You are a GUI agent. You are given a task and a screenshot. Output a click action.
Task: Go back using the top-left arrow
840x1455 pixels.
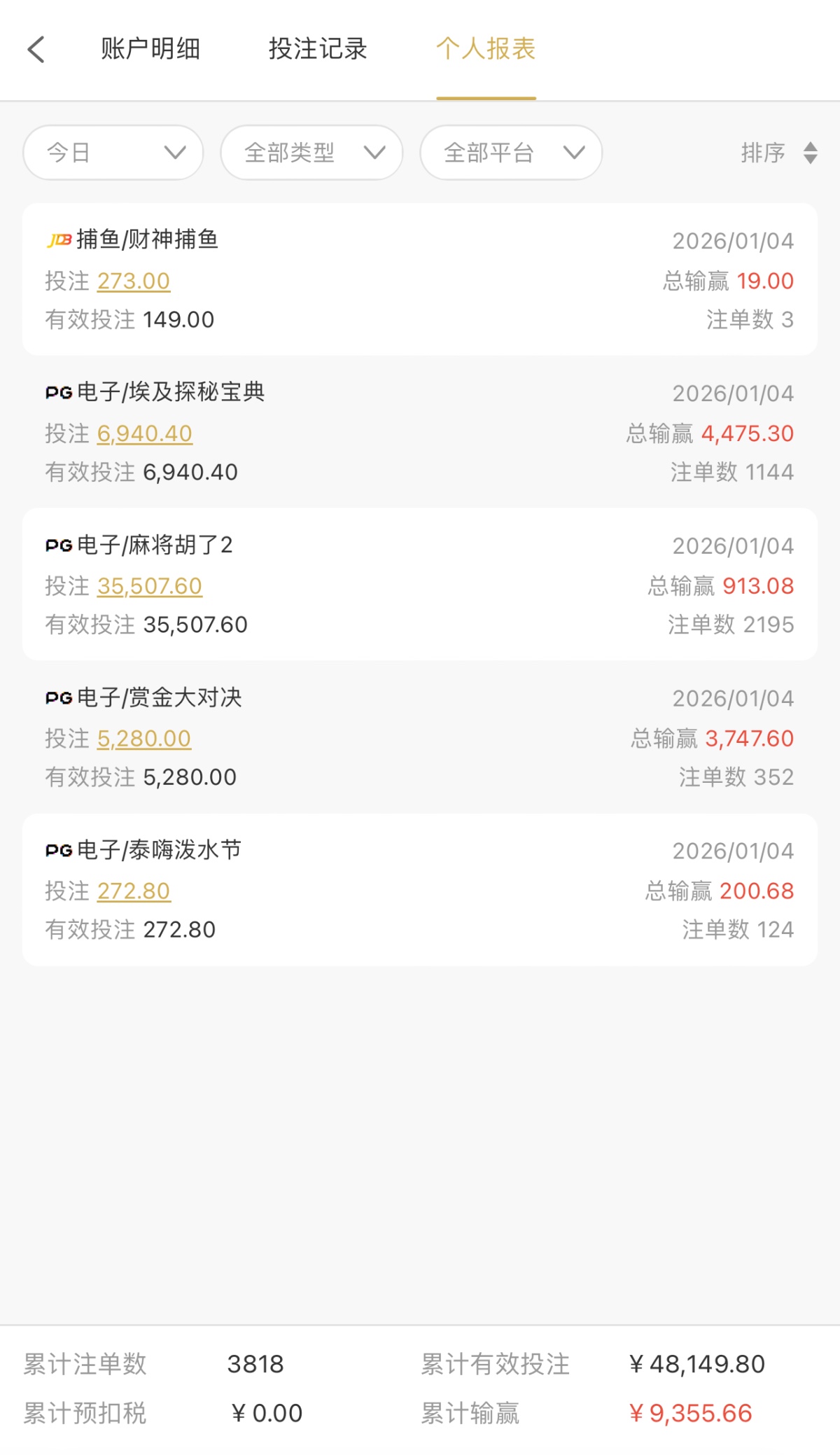pos(36,50)
